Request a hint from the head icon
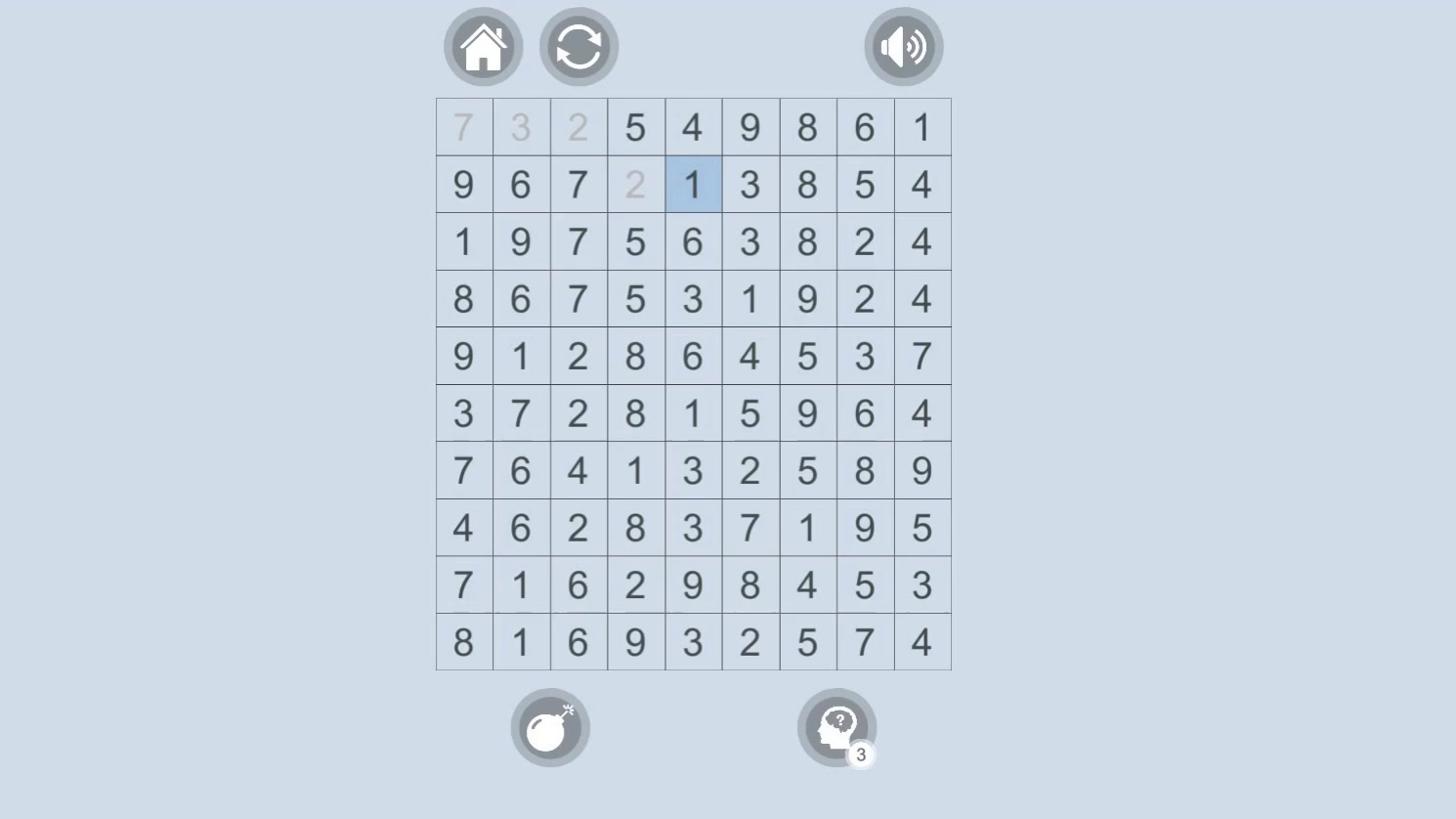Viewport: 1456px width, 819px height. click(836, 728)
